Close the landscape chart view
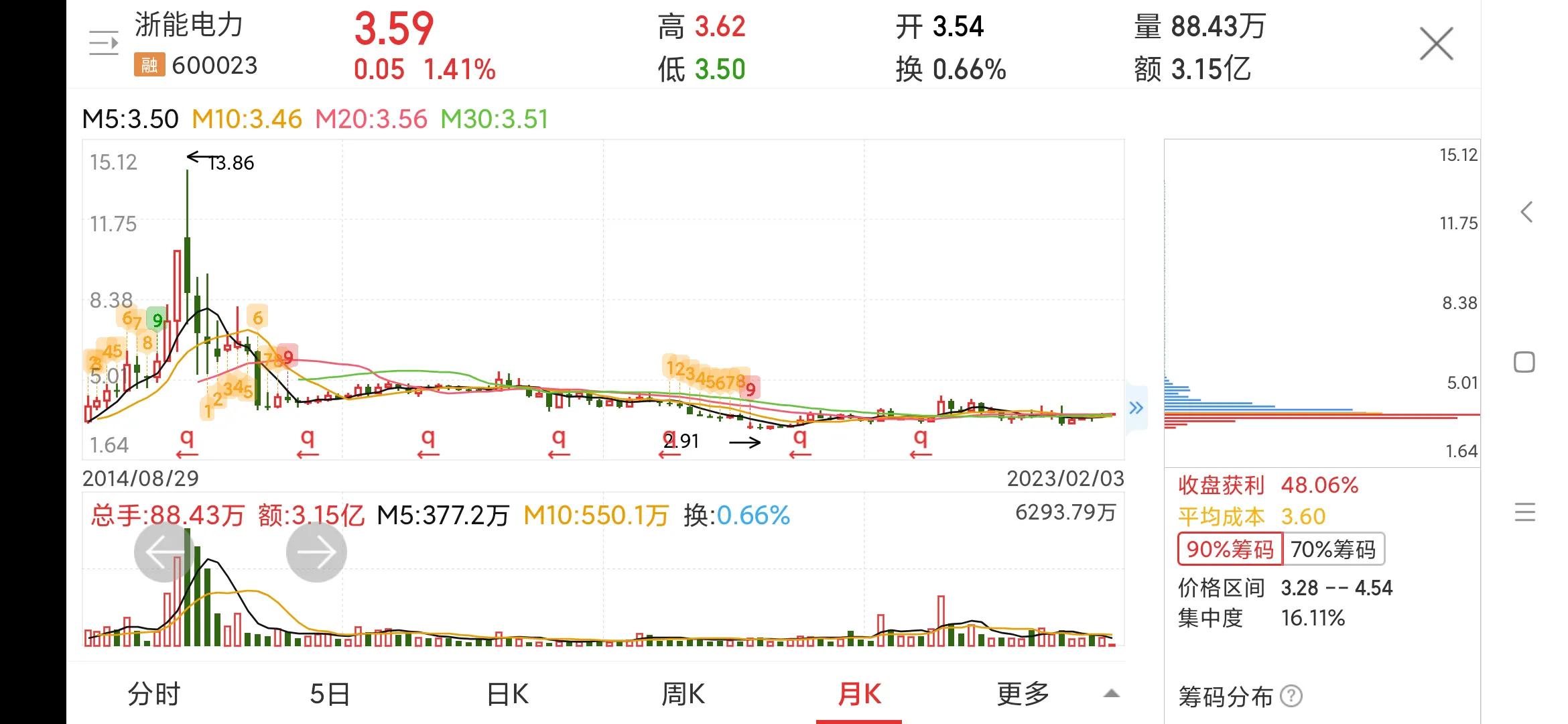 [1436, 44]
